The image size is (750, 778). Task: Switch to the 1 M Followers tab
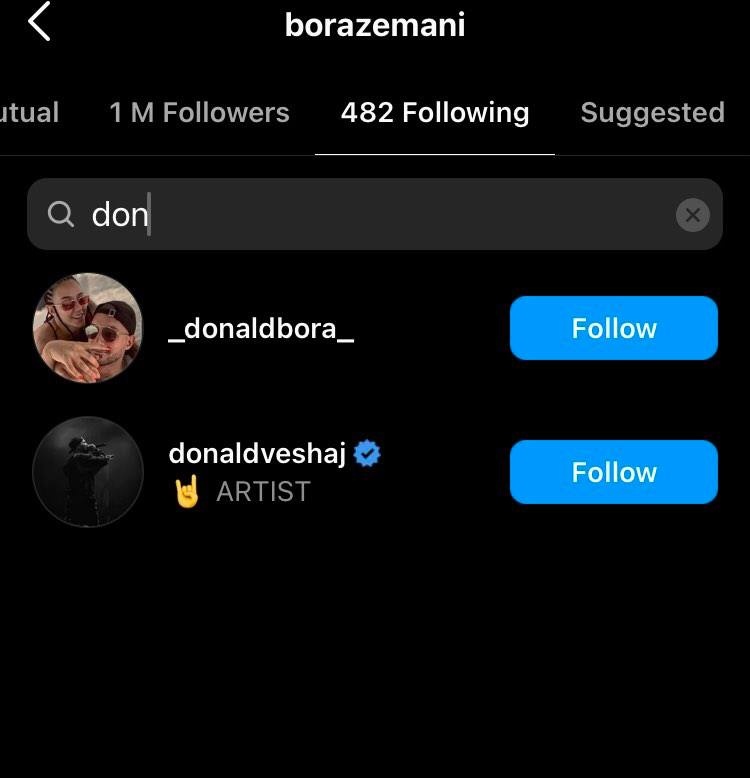(x=199, y=113)
